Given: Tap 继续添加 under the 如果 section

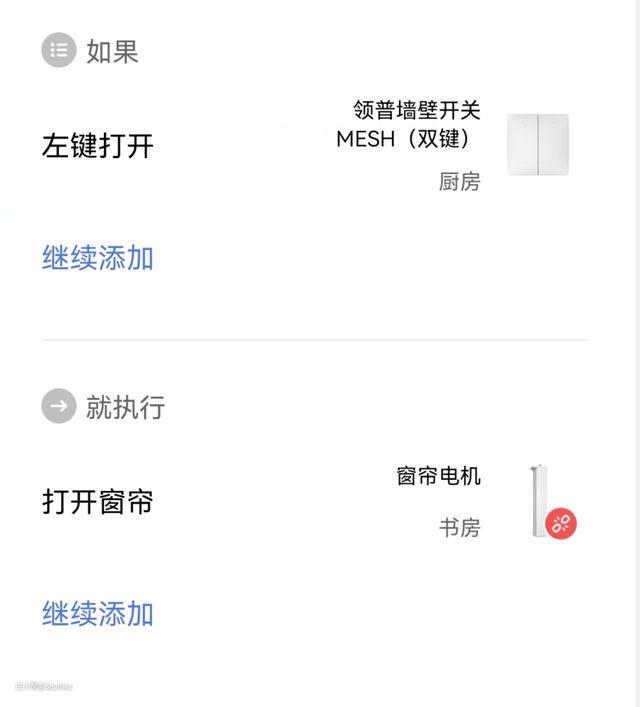Looking at the screenshot, I should point(98,258).
